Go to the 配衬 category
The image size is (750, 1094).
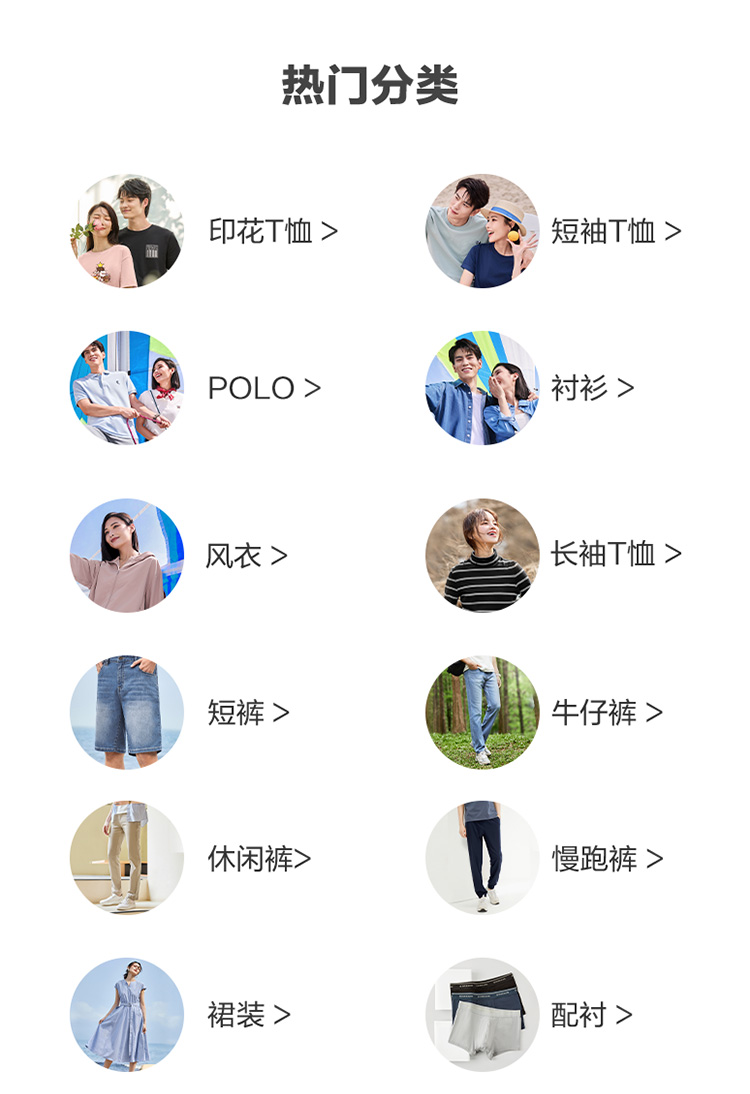591,1015
